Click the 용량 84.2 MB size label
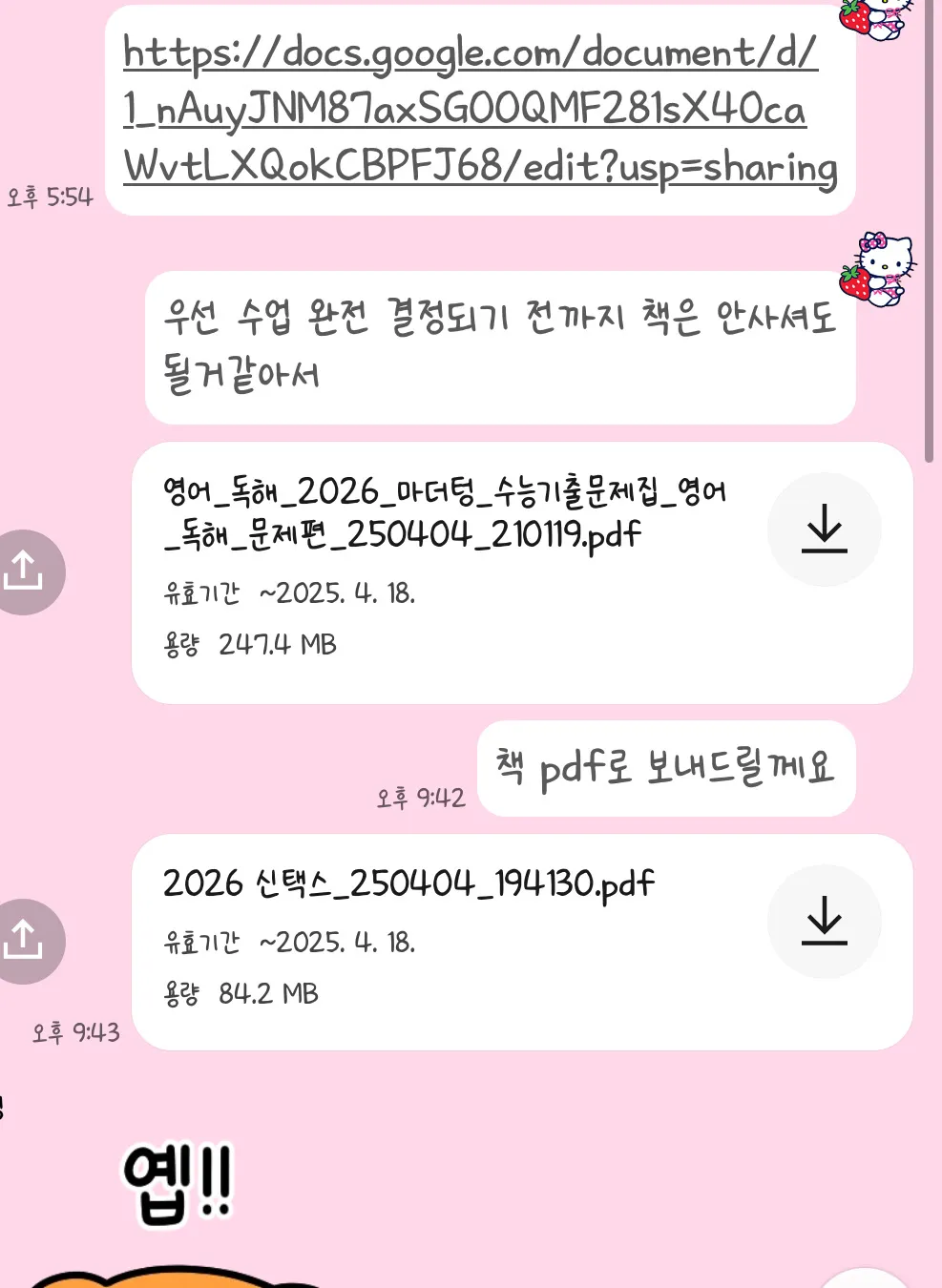The image size is (942, 1288). point(241,993)
